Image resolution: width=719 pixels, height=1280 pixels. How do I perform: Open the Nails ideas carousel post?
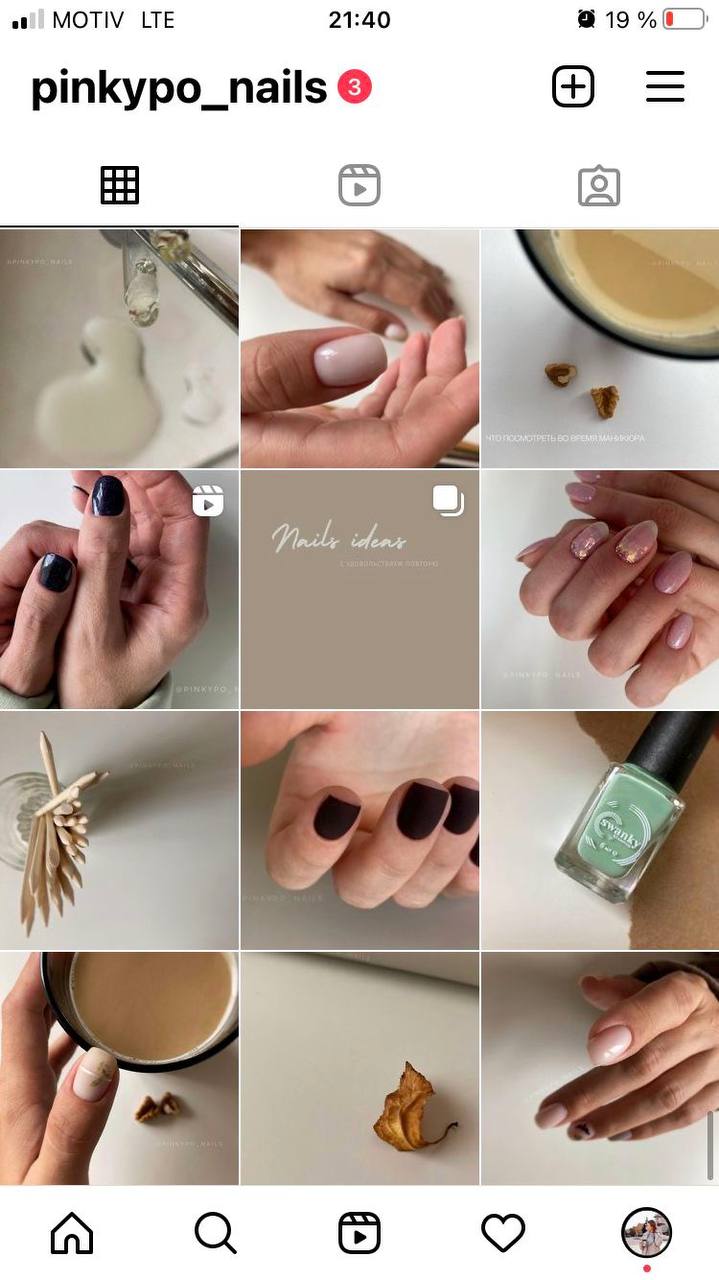pos(360,590)
